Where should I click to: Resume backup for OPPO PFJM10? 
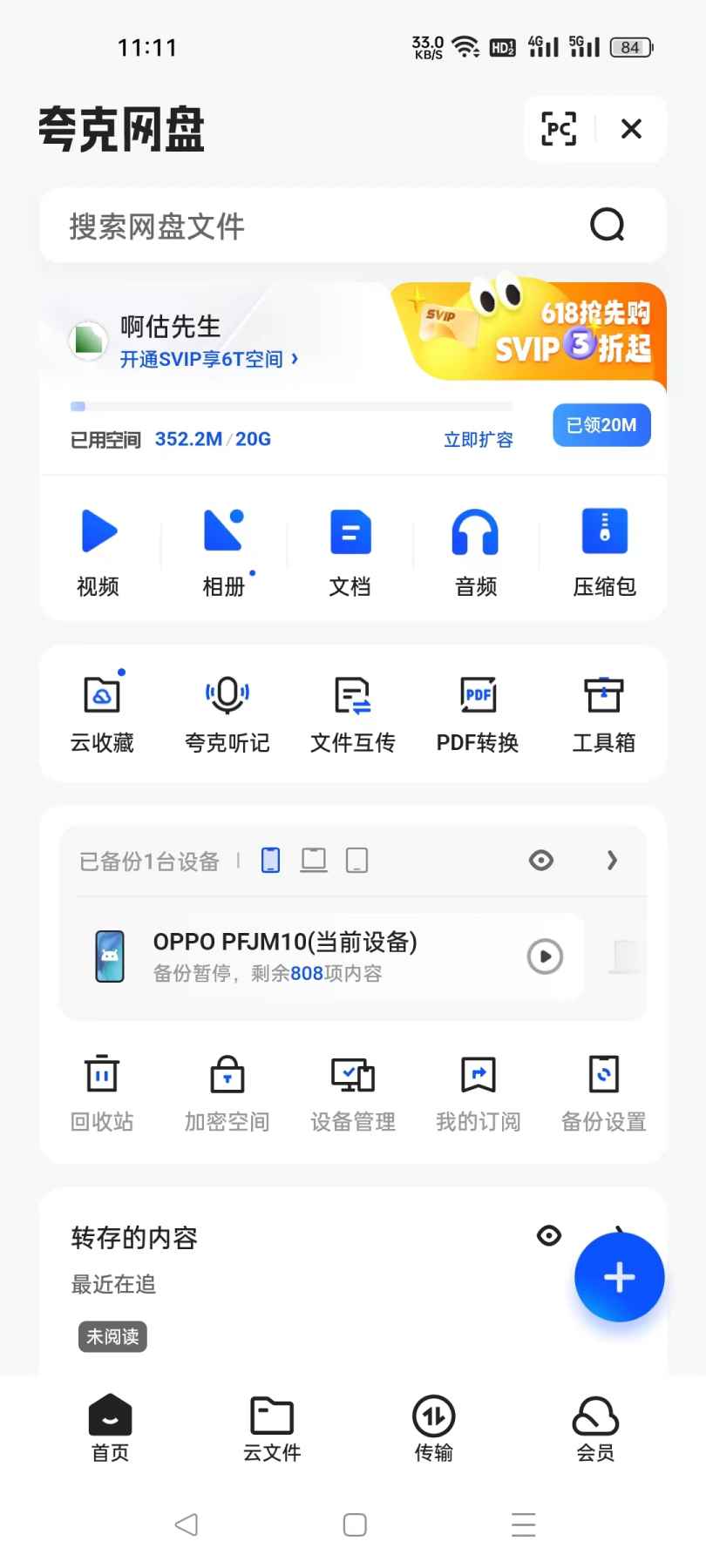tap(545, 956)
